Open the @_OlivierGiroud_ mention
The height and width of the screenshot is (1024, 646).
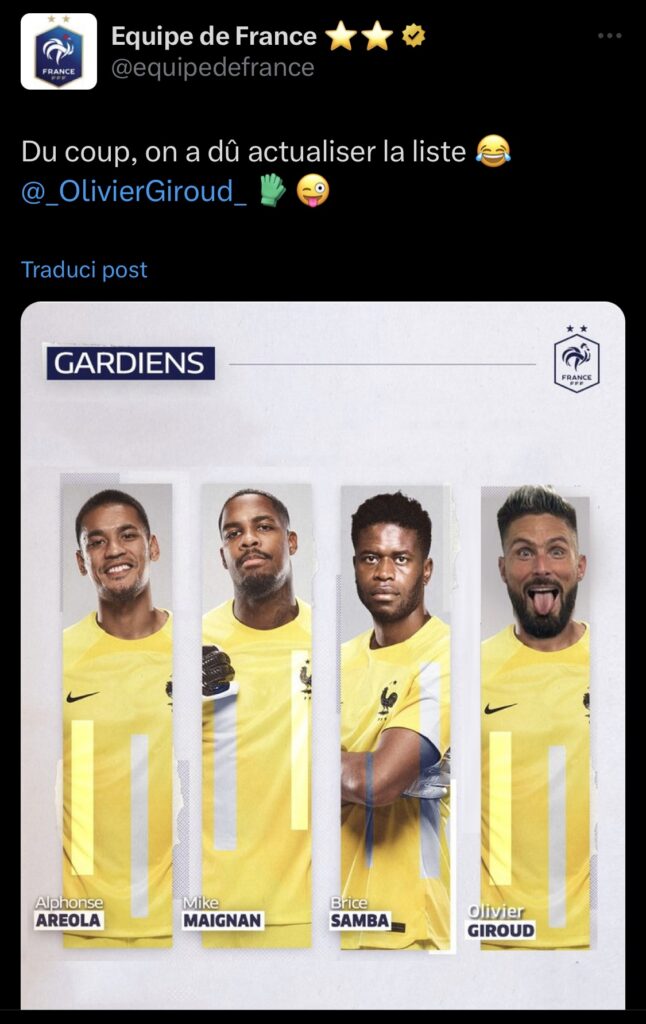134,191
